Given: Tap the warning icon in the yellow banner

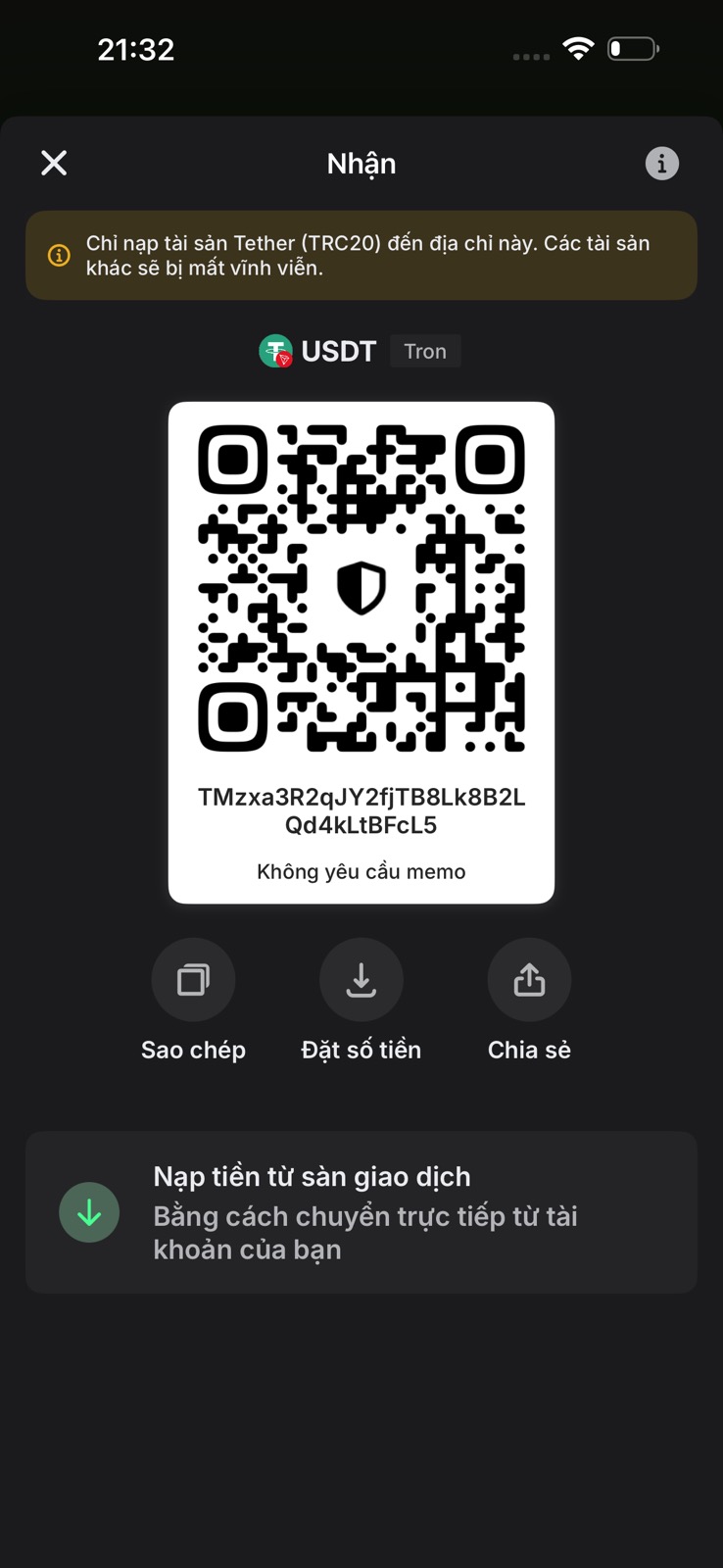Looking at the screenshot, I should coord(59,255).
